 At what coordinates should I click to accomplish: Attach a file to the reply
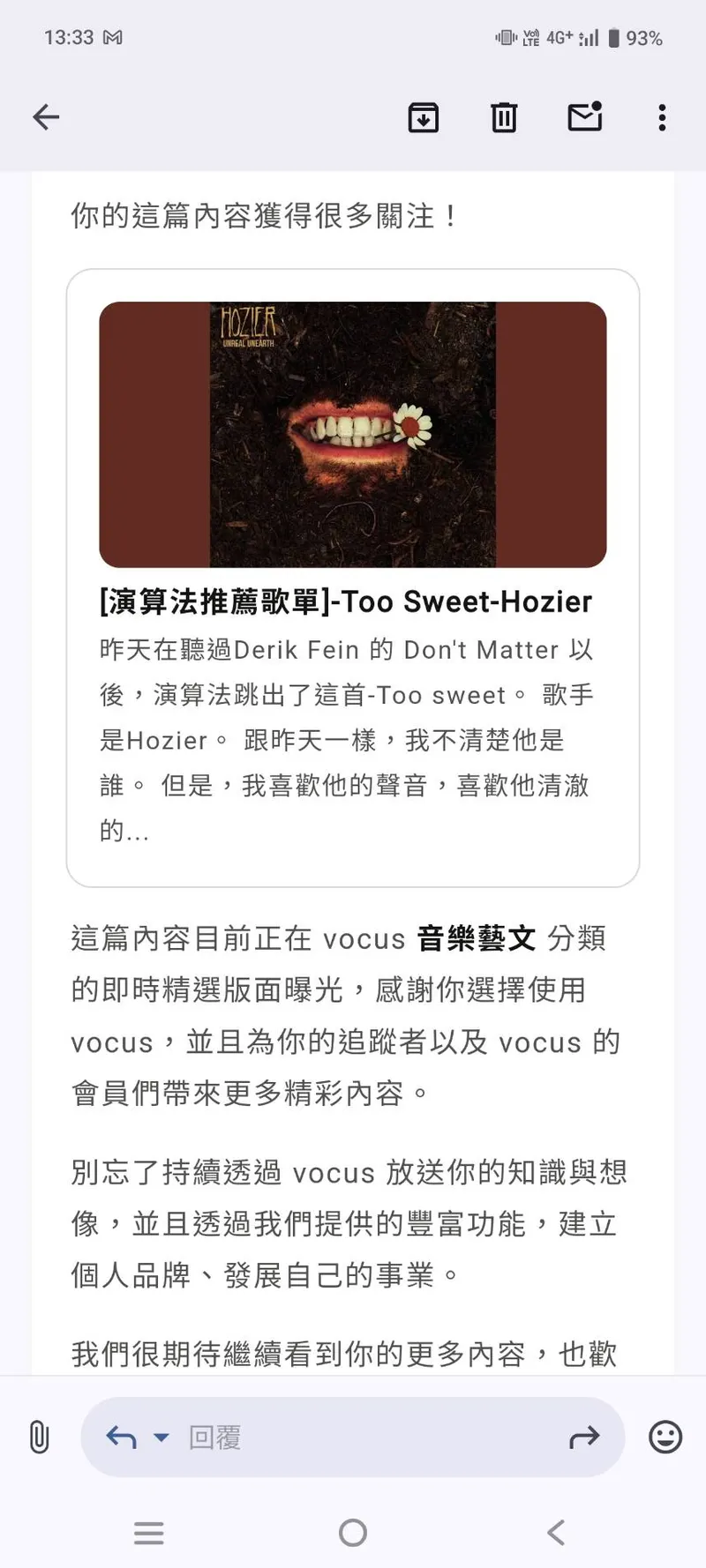point(39,1437)
